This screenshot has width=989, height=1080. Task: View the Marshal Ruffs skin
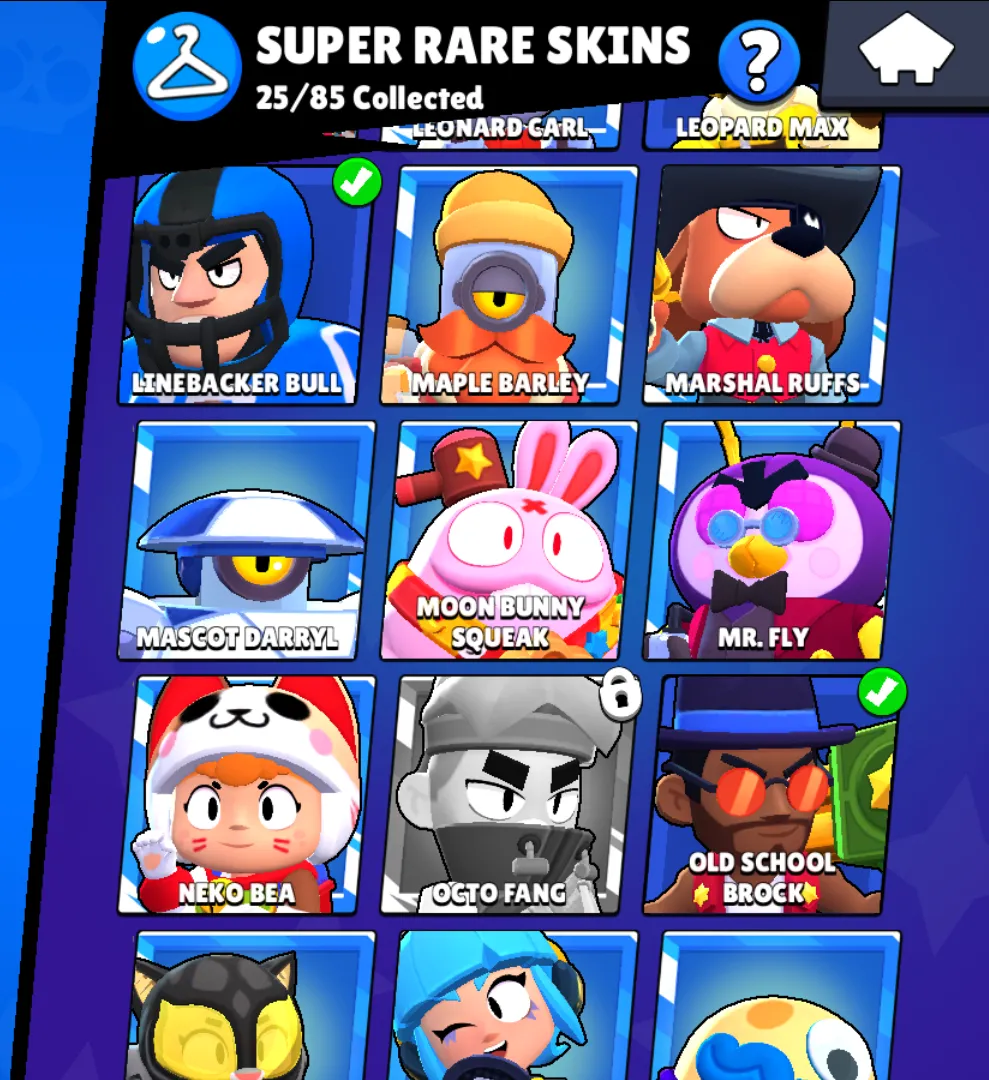point(769,287)
